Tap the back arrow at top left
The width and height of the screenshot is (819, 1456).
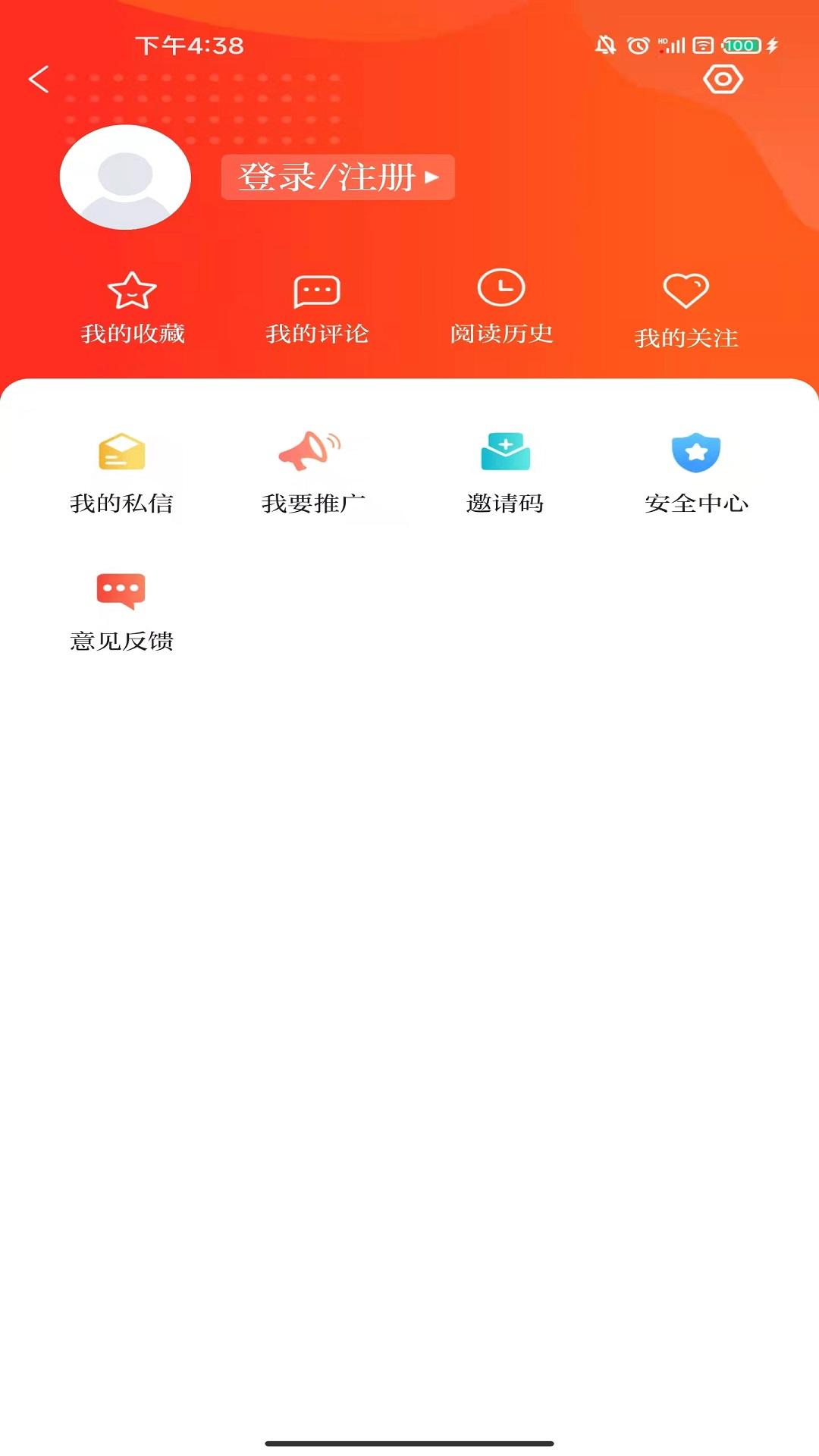tap(36, 78)
